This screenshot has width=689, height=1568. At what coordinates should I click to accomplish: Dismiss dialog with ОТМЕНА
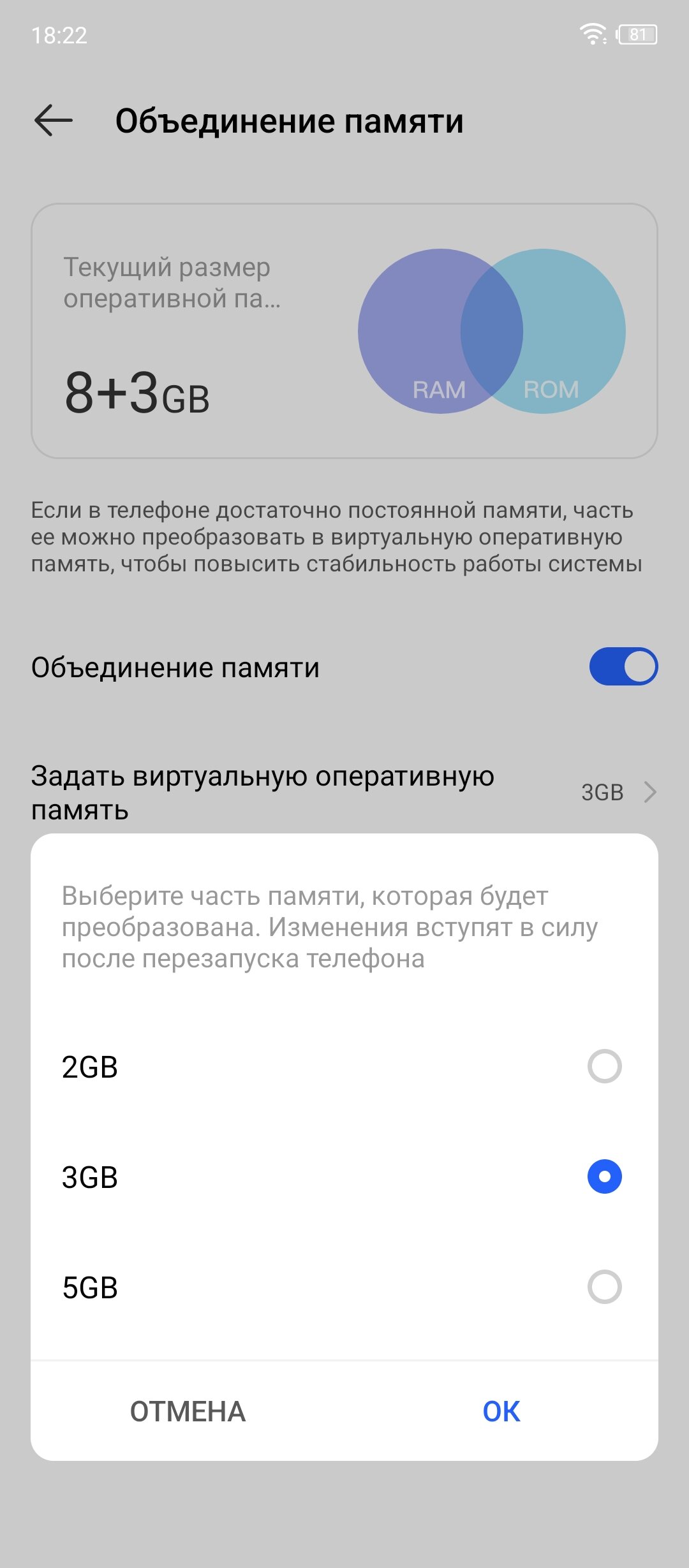(x=188, y=1411)
